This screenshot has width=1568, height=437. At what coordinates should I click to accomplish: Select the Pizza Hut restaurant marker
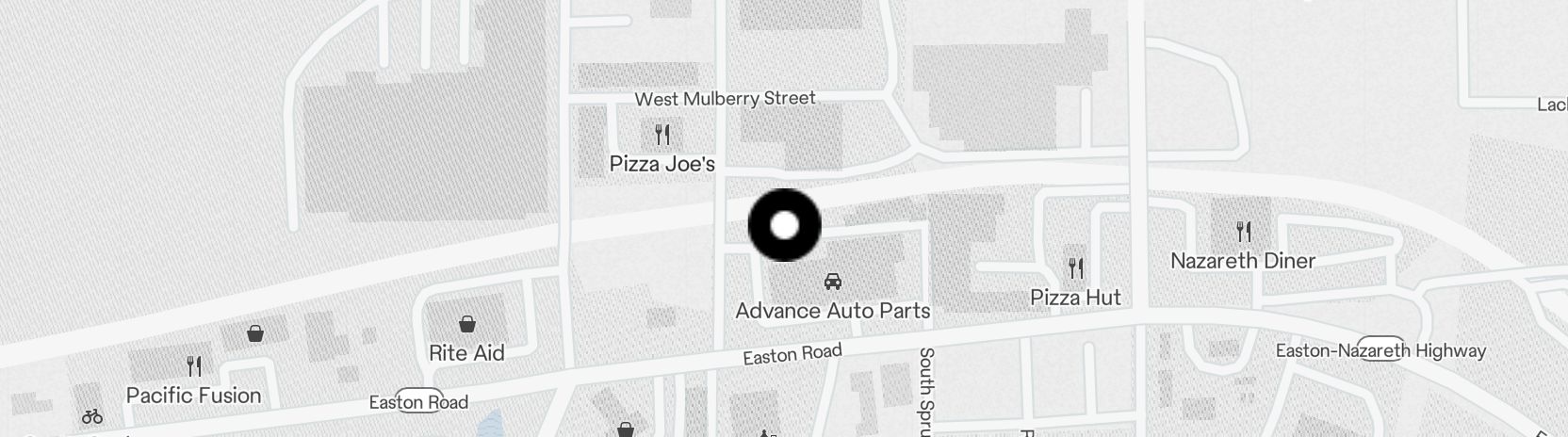(1076, 268)
